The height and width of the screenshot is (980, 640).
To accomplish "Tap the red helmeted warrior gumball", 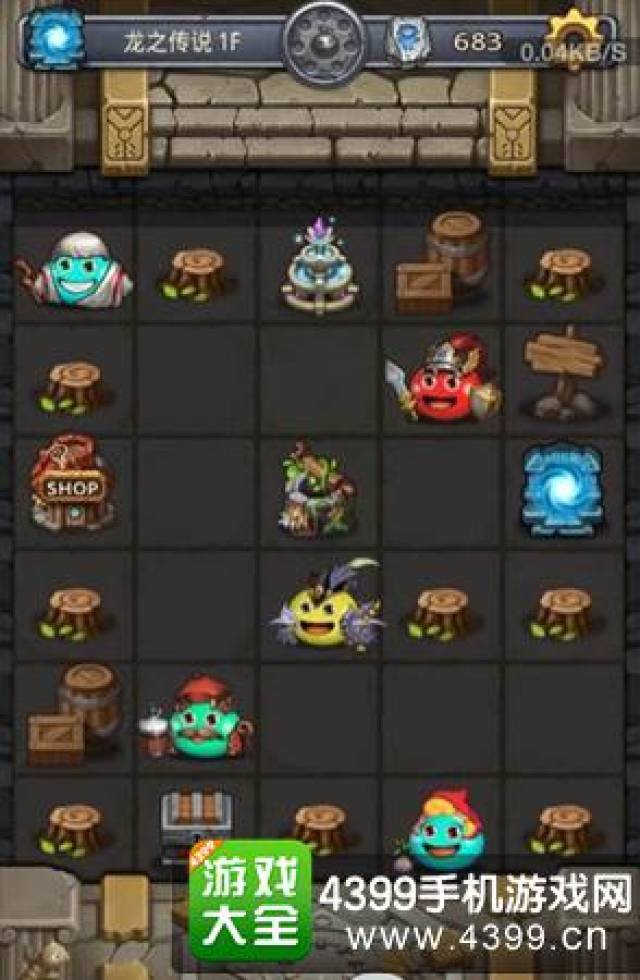I will (x=443, y=378).
